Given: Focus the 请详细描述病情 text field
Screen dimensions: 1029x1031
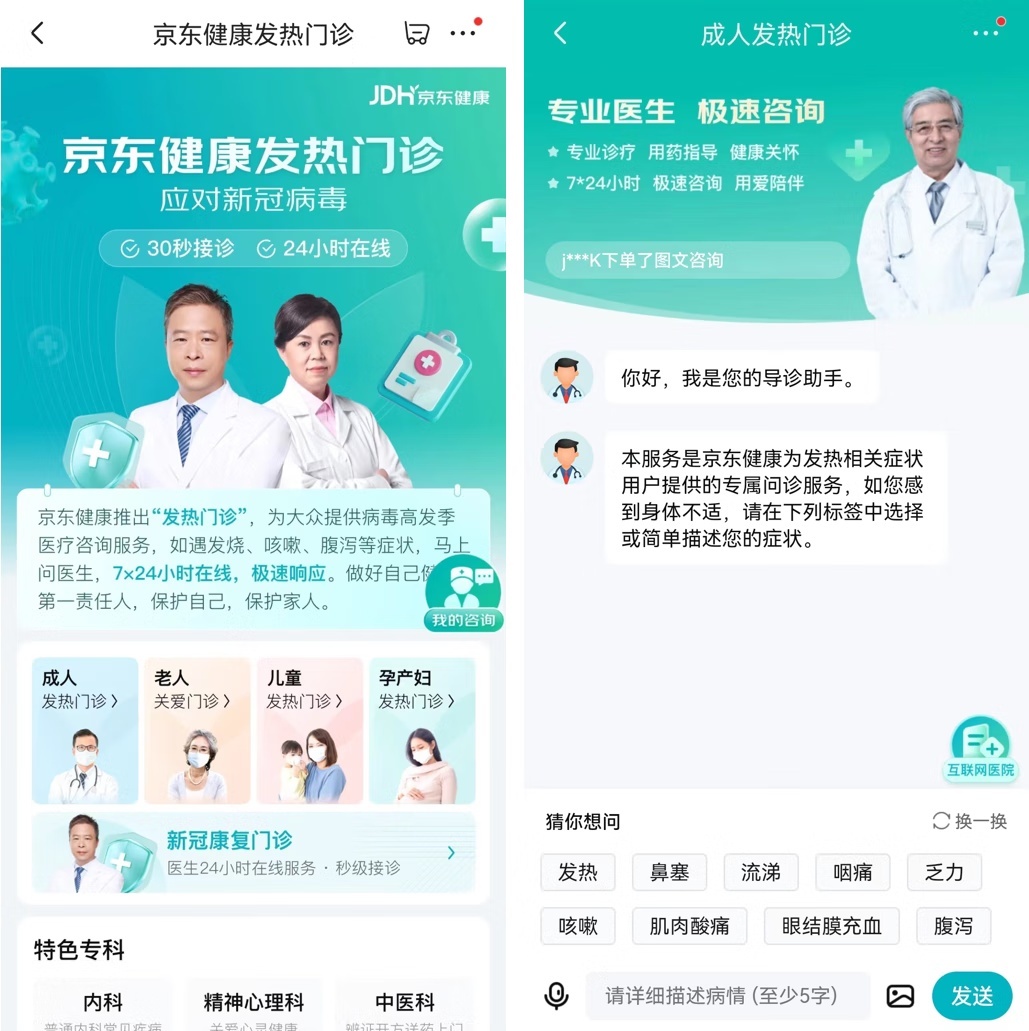Looking at the screenshot, I should (x=727, y=996).
